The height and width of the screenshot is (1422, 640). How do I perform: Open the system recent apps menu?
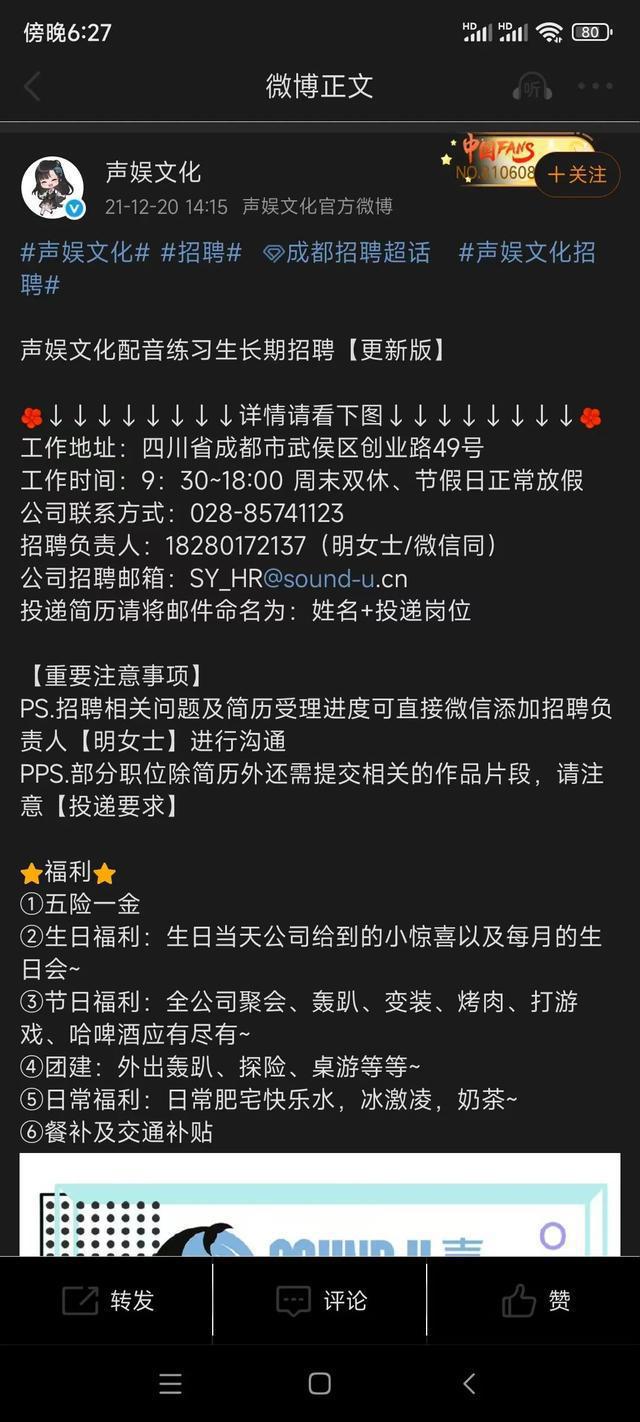pos(171,1383)
